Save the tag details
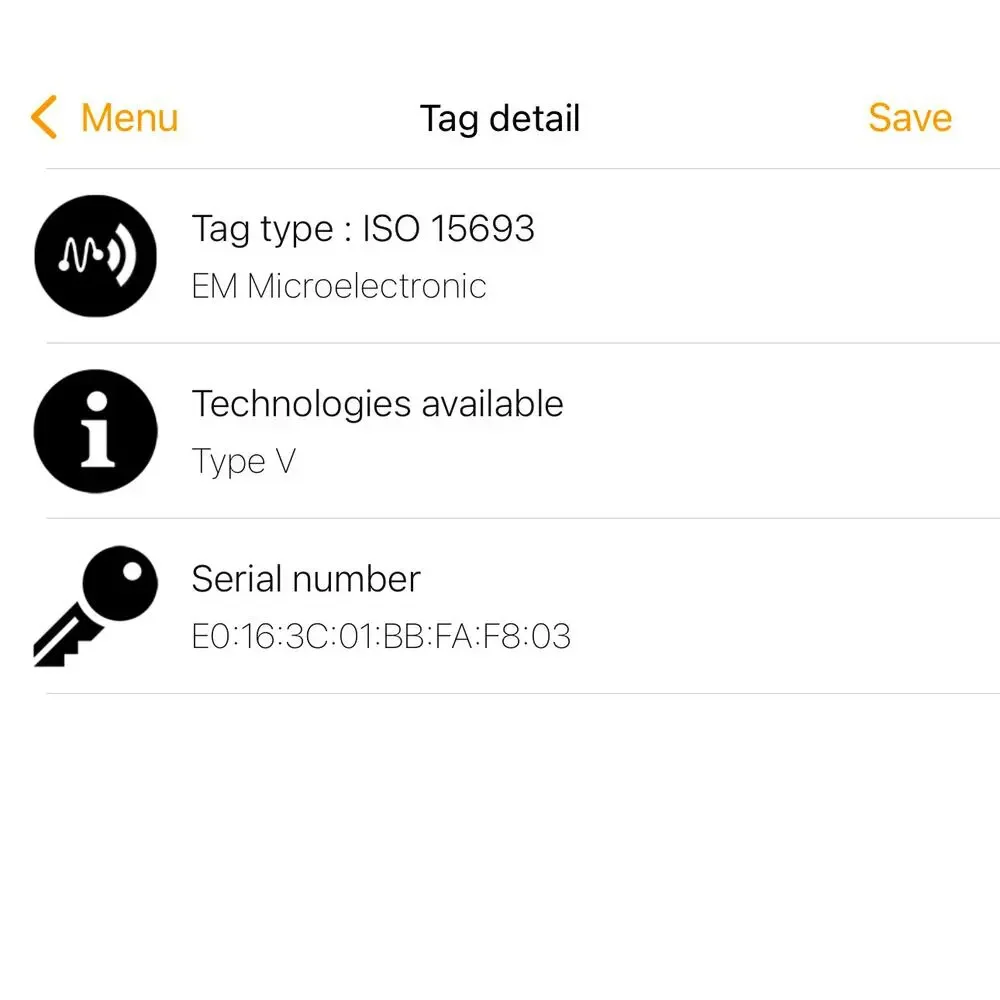The height and width of the screenshot is (1000, 1000). point(909,118)
